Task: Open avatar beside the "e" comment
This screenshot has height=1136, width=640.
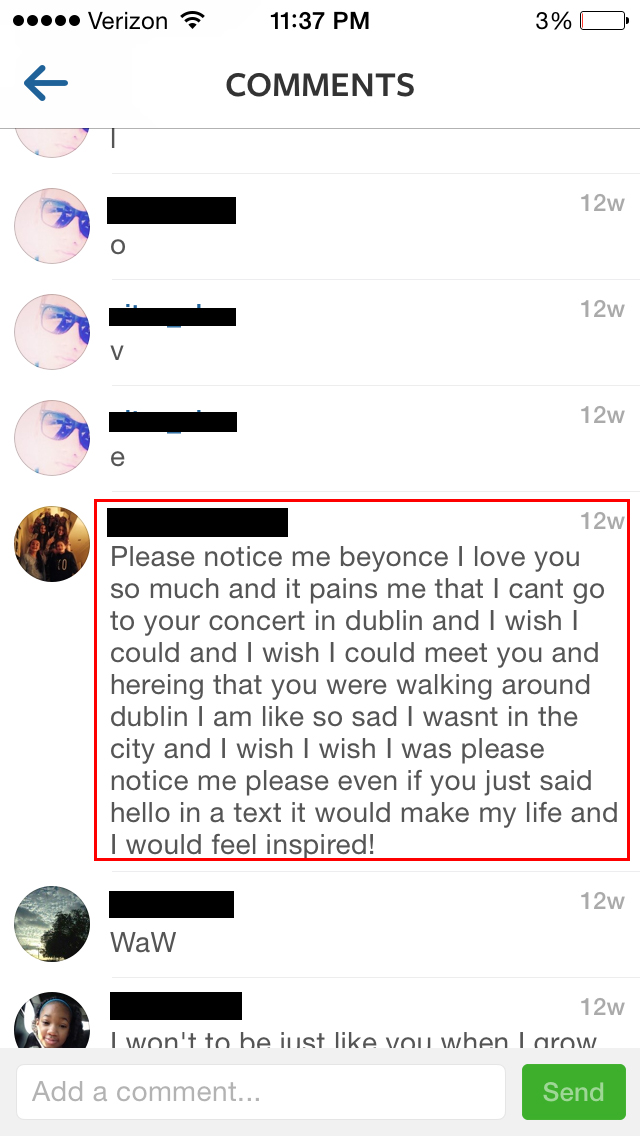Action: point(52,438)
